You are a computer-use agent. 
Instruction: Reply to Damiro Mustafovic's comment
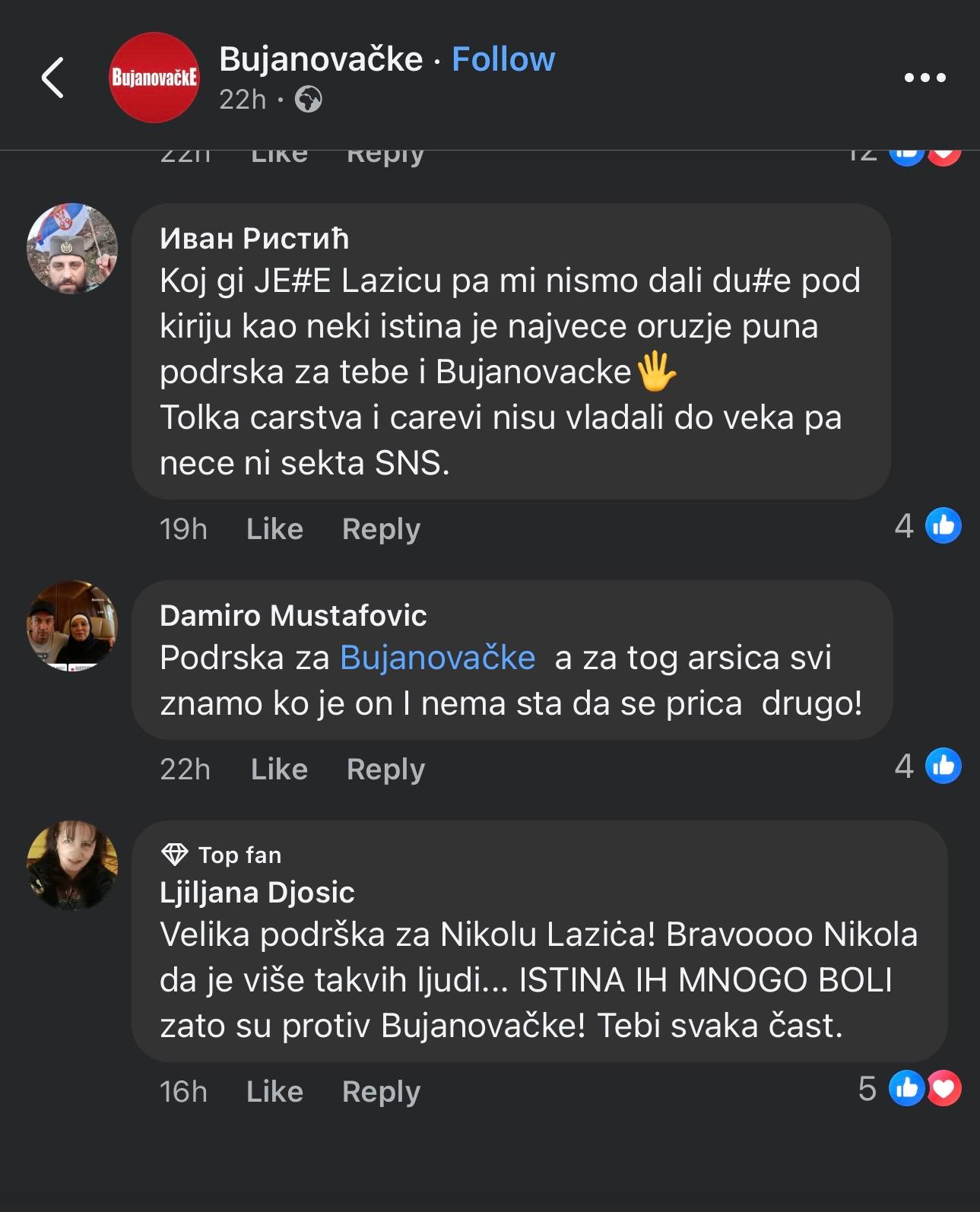[x=385, y=769]
